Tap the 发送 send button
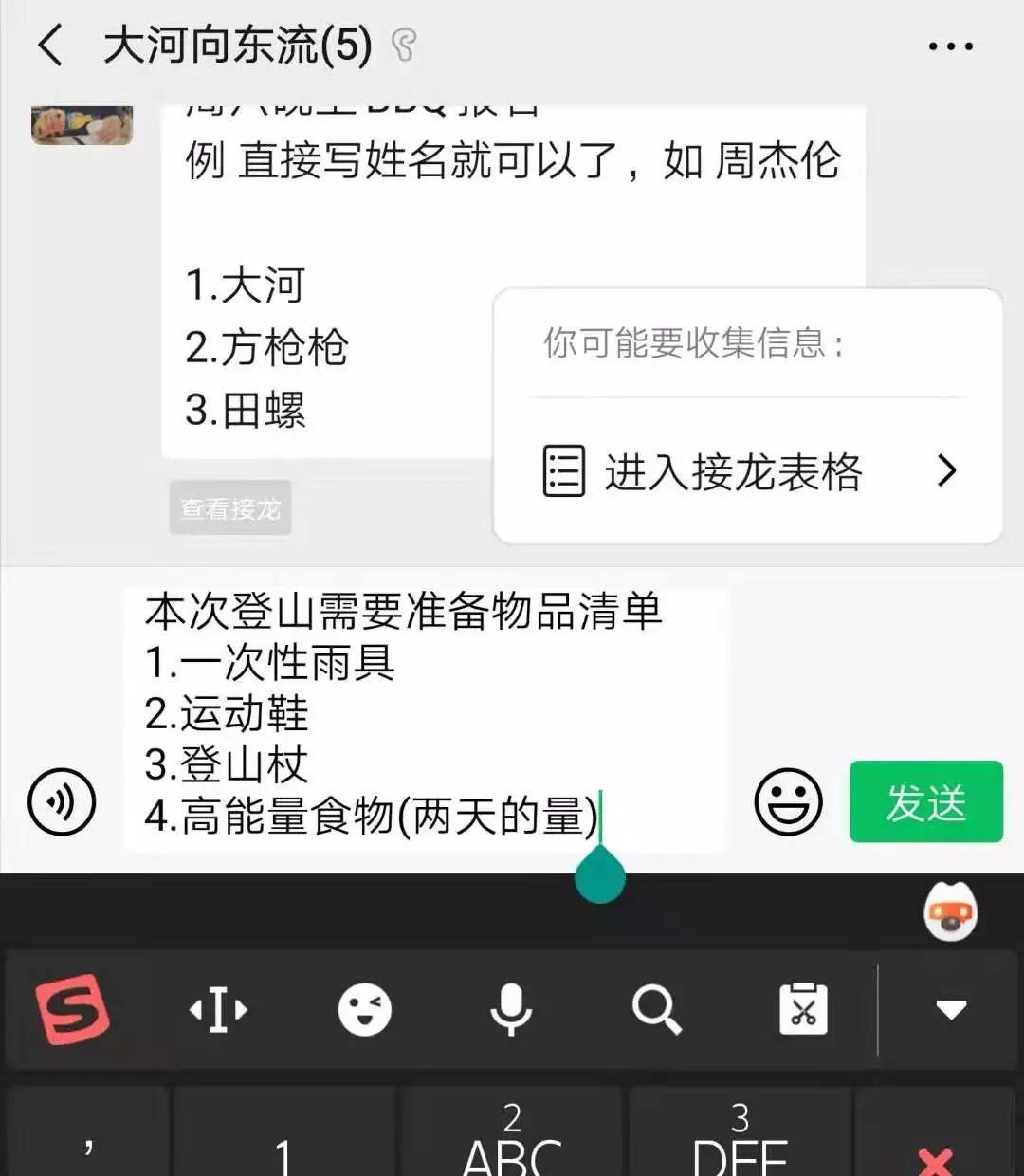The height and width of the screenshot is (1176, 1024). tap(925, 802)
